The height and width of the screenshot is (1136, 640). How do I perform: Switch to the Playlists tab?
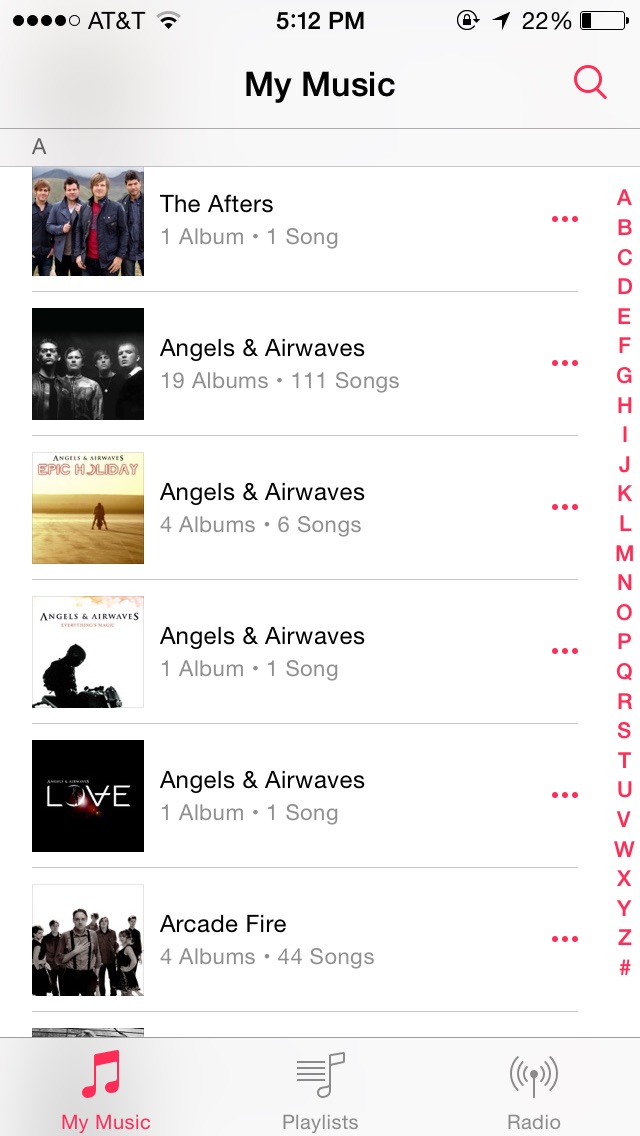(320, 1090)
